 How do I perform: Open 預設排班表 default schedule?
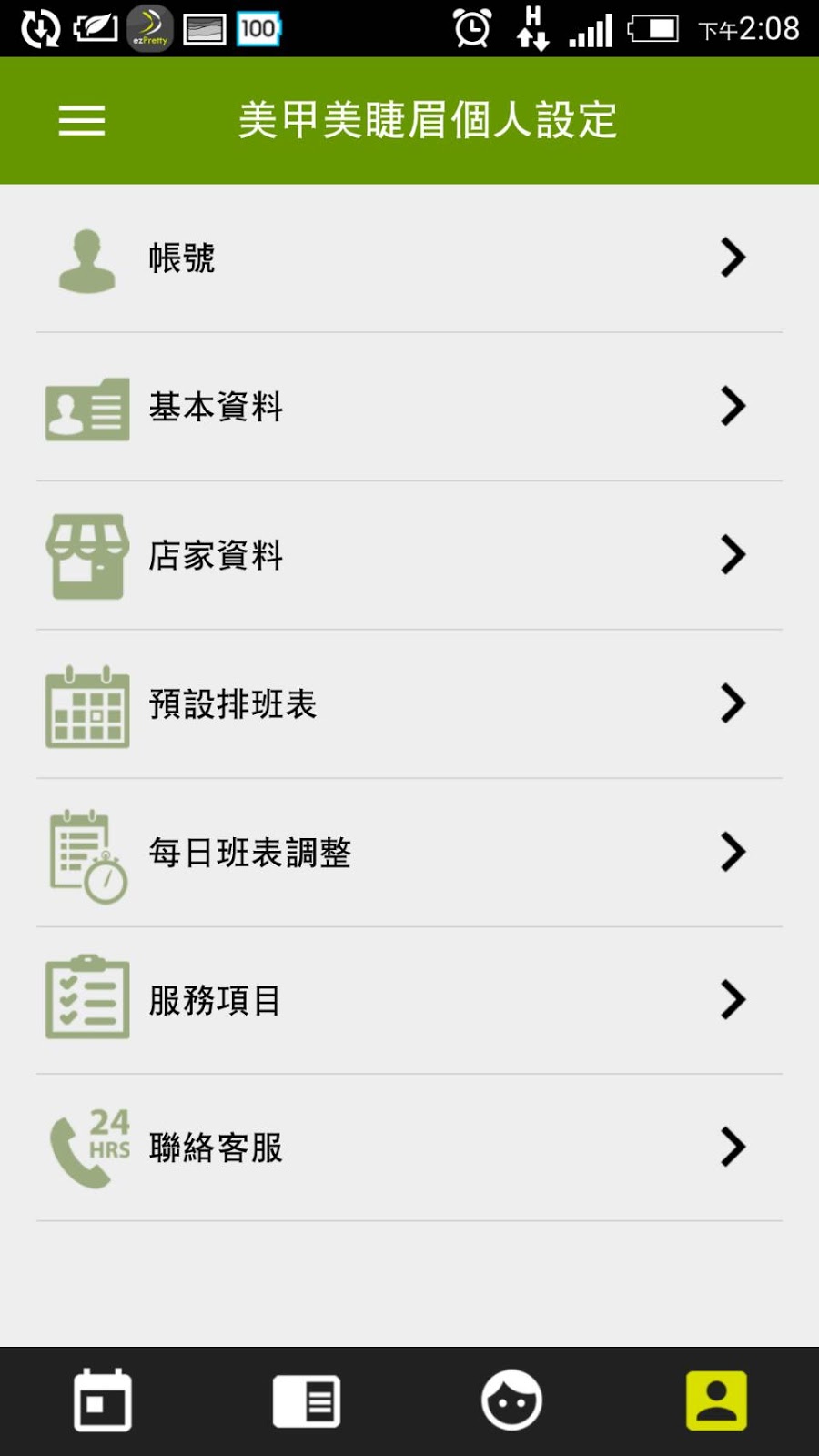[x=409, y=704]
